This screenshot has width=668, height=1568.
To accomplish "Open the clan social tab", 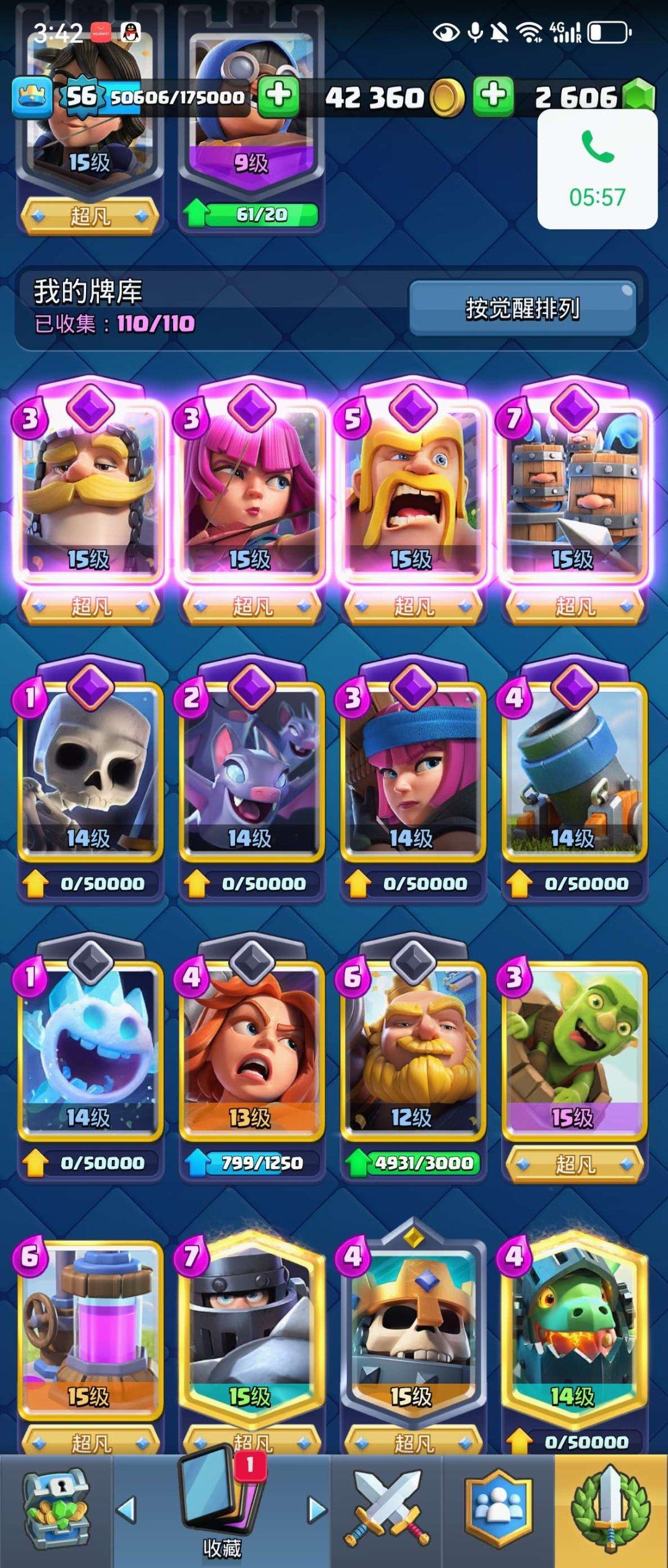I will tap(498, 1510).
